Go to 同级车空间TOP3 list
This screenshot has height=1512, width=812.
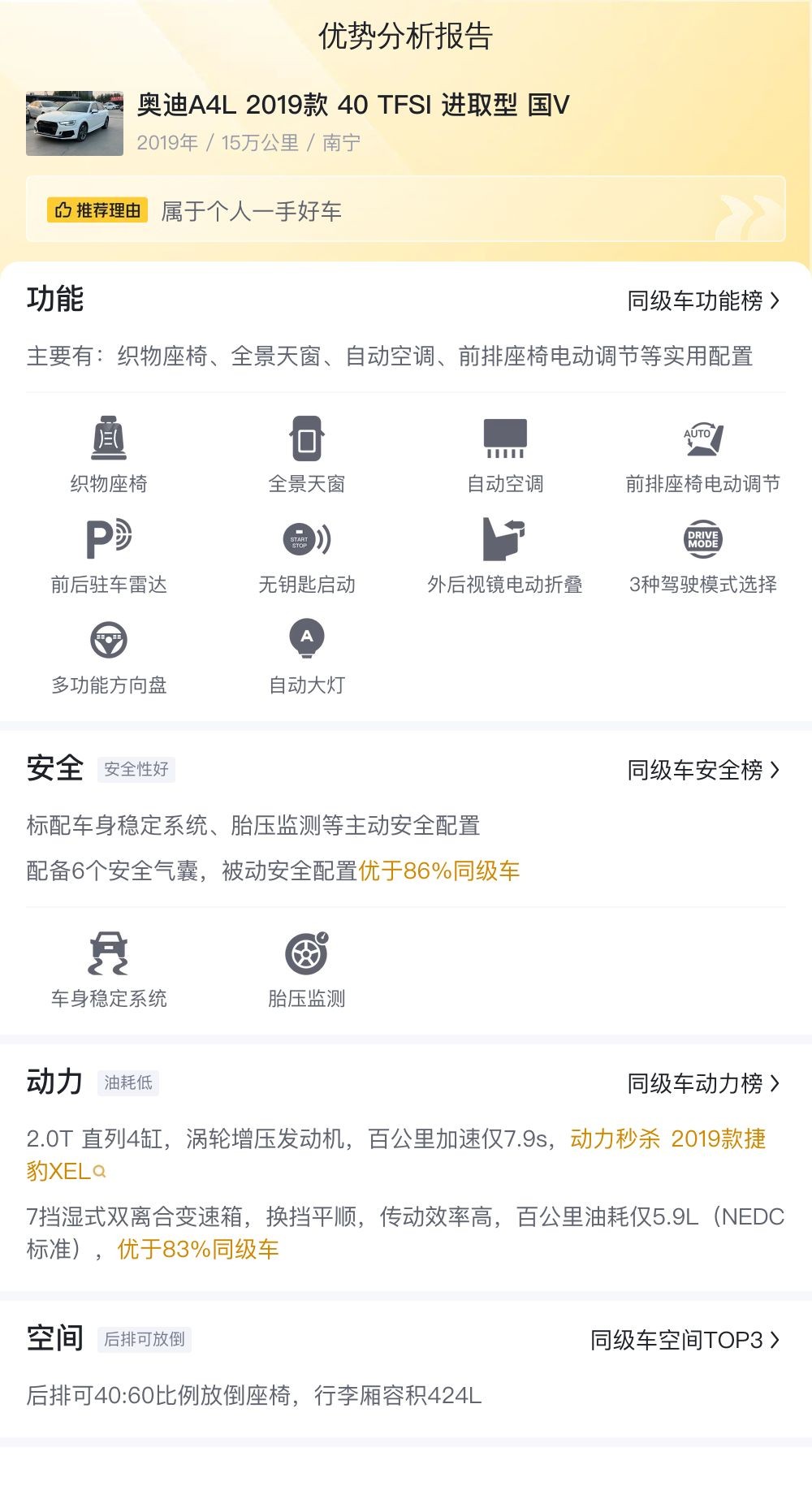685,1340
